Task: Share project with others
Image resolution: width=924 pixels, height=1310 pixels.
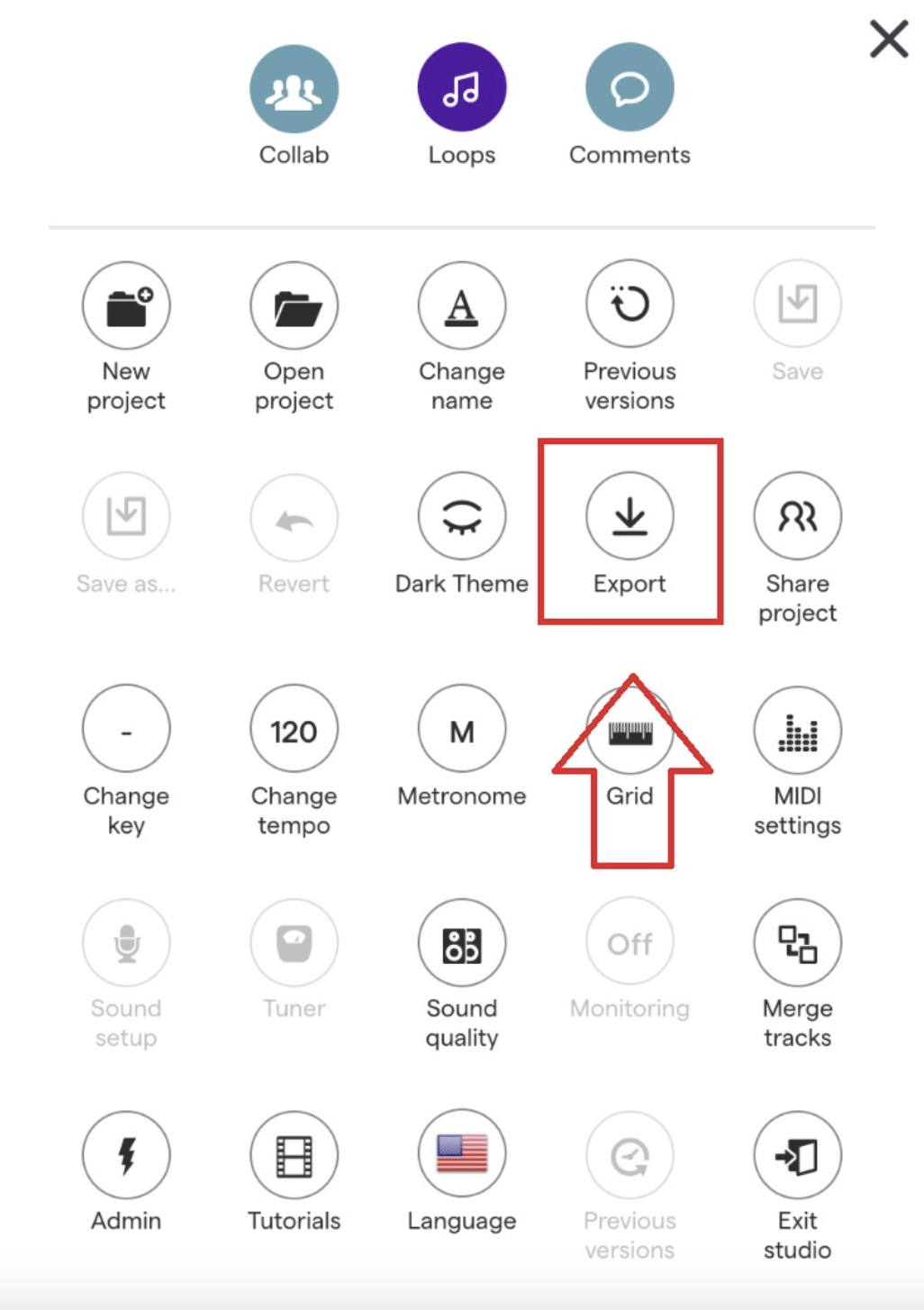Action: tap(797, 517)
